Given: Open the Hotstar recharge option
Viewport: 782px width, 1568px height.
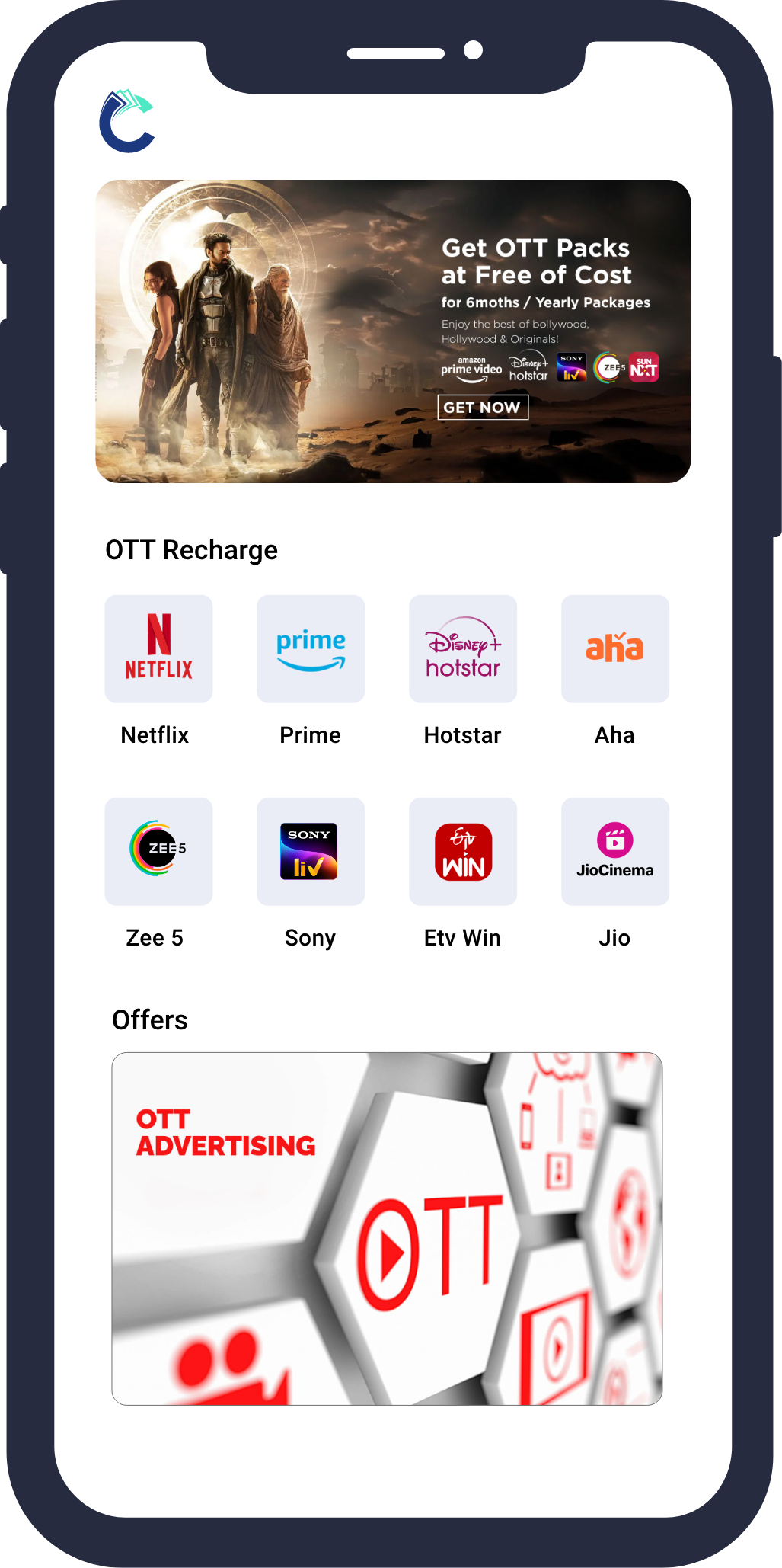Looking at the screenshot, I should click(463, 649).
